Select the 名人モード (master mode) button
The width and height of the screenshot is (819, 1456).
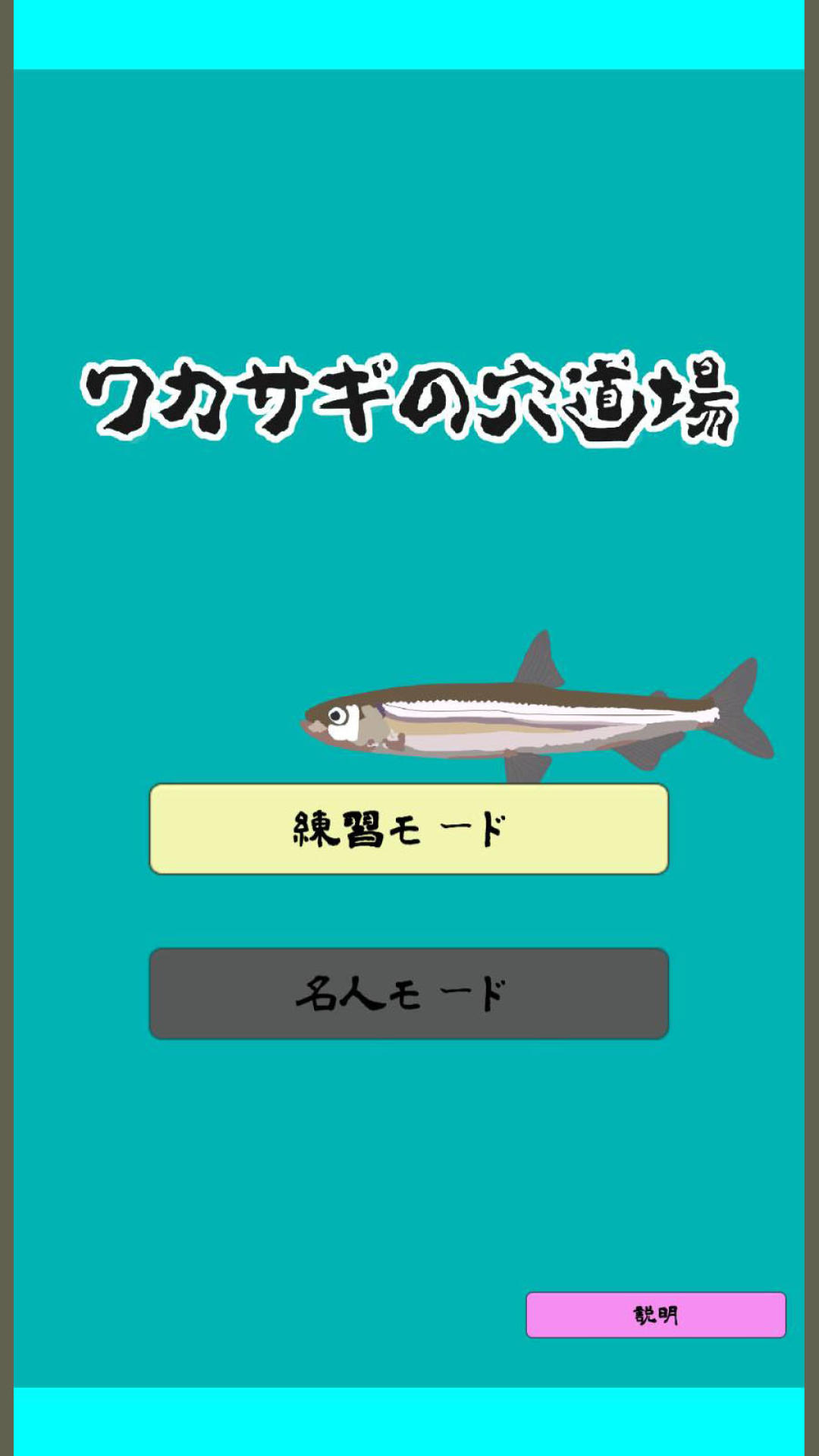[x=409, y=993]
